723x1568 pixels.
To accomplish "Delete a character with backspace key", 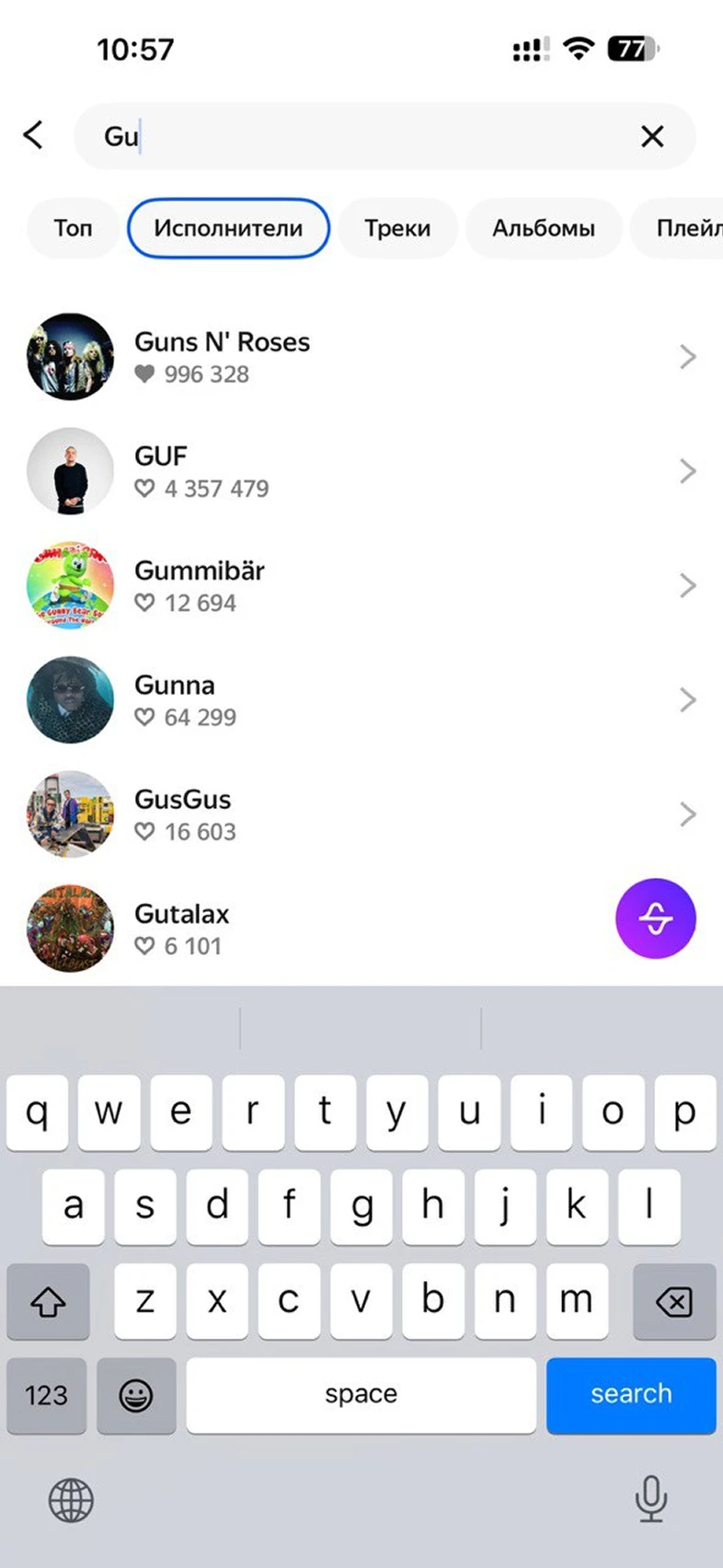I will (x=673, y=1301).
